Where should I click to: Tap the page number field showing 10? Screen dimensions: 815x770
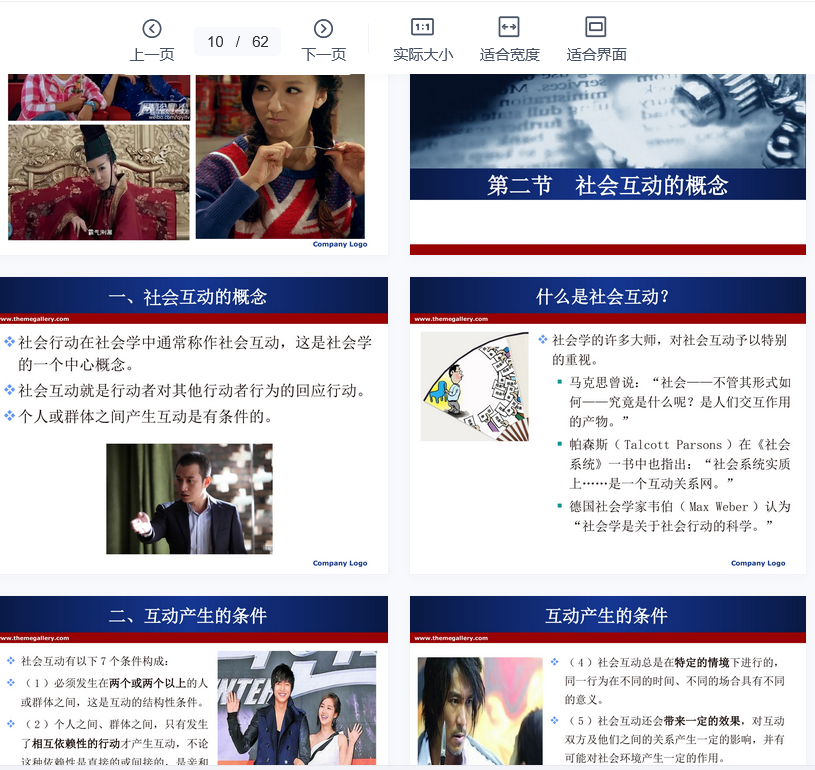pos(216,42)
